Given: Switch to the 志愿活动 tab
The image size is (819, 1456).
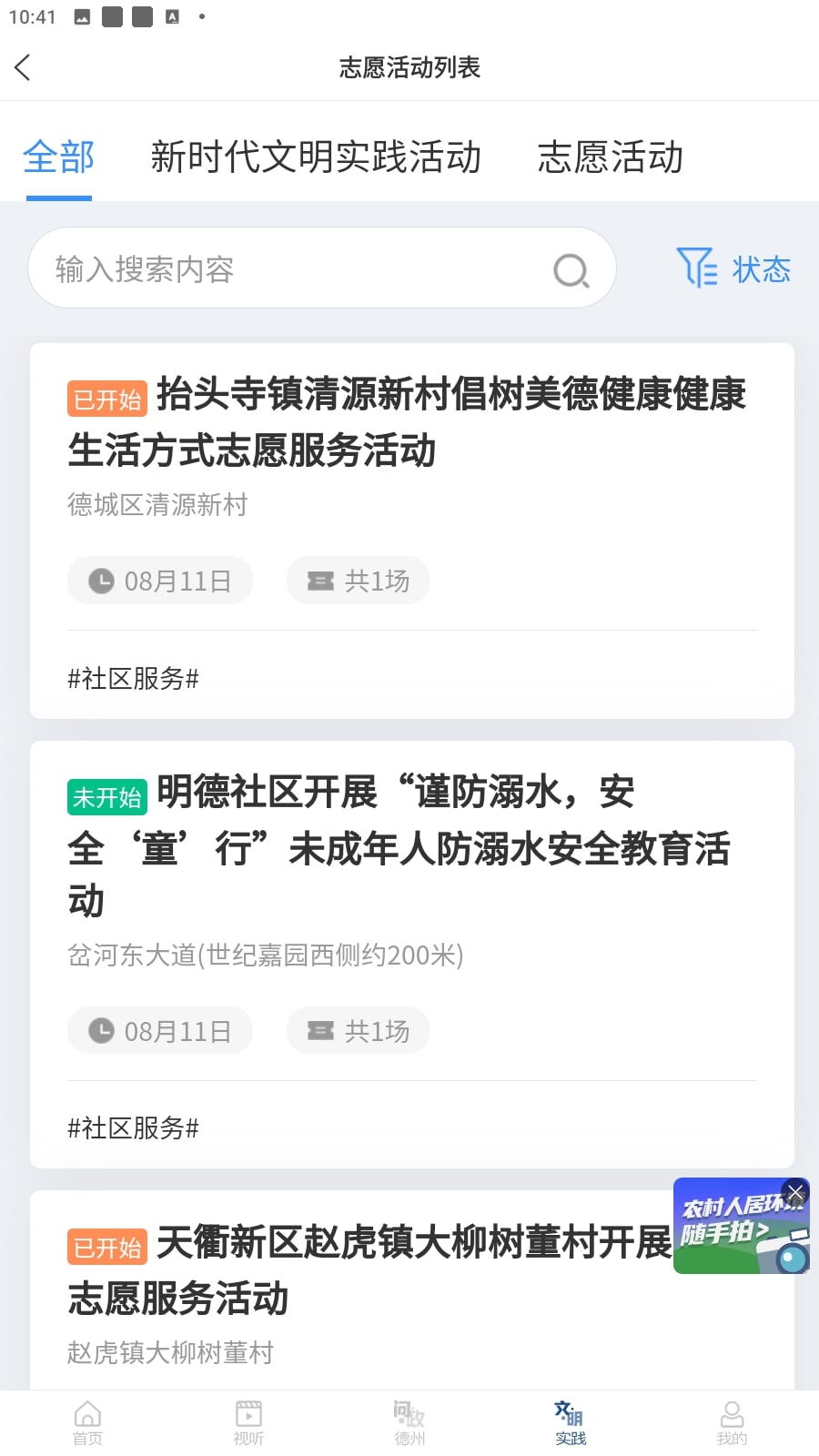Looking at the screenshot, I should click(x=610, y=157).
